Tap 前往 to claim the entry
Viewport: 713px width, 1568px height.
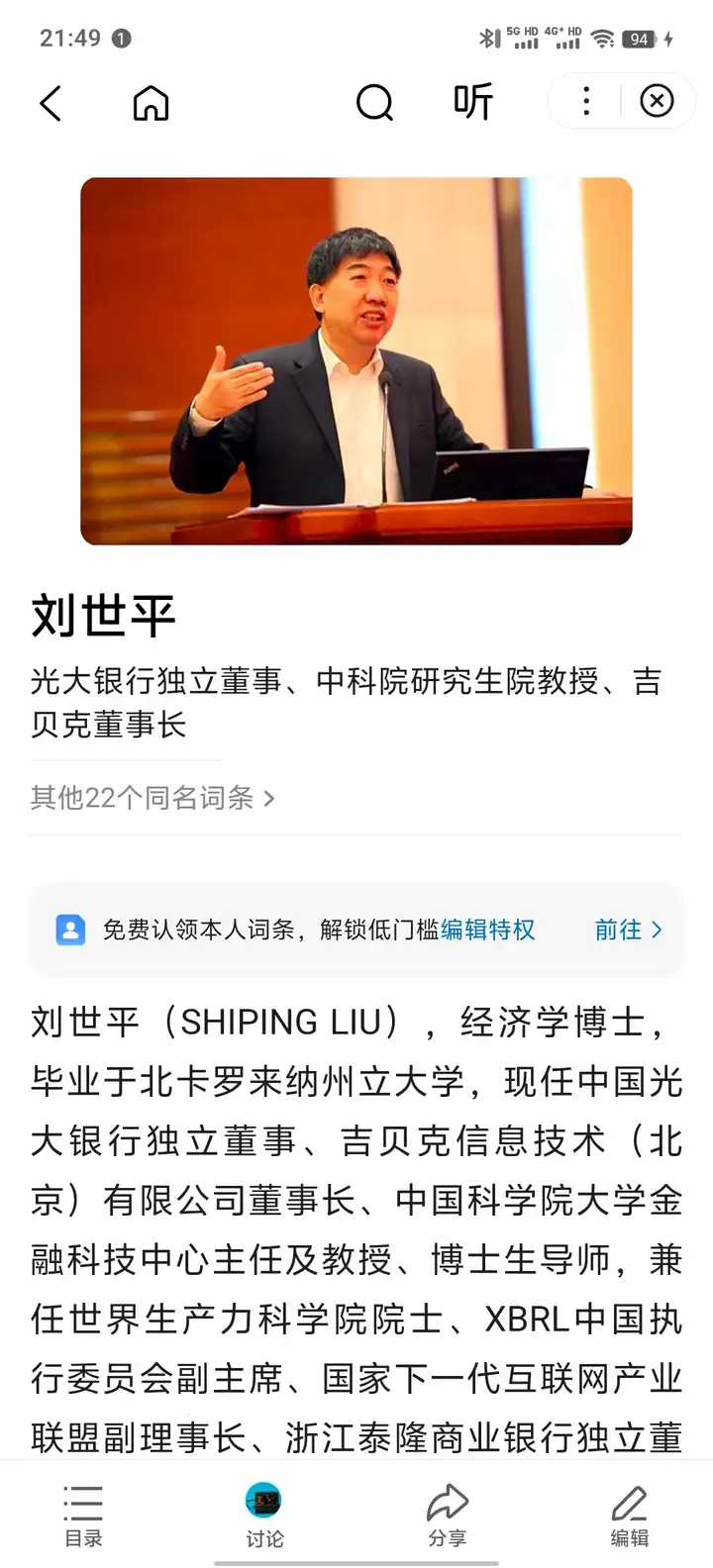(x=628, y=930)
